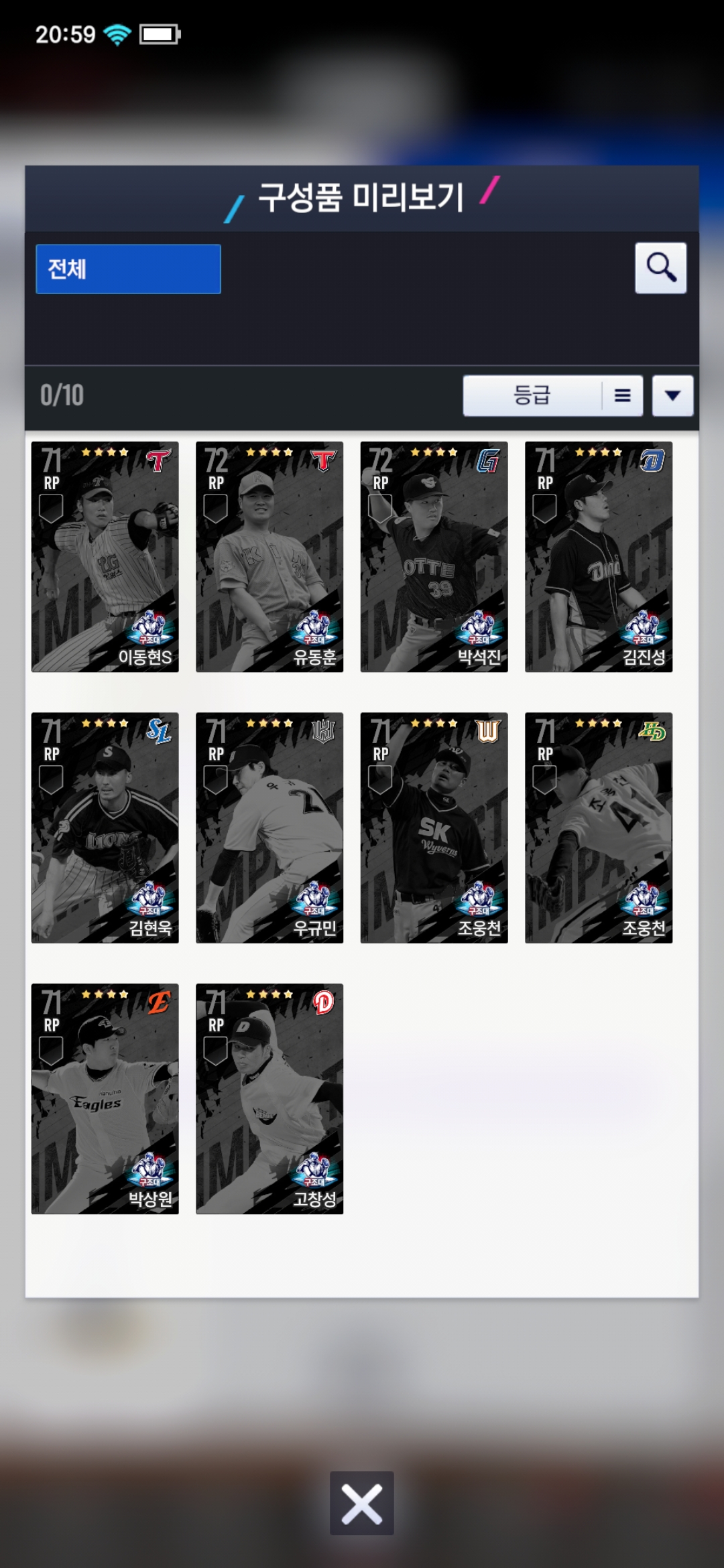Tap the search magnifier icon
The width and height of the screenshot is (724, 1568).
(x=660, y=268)
